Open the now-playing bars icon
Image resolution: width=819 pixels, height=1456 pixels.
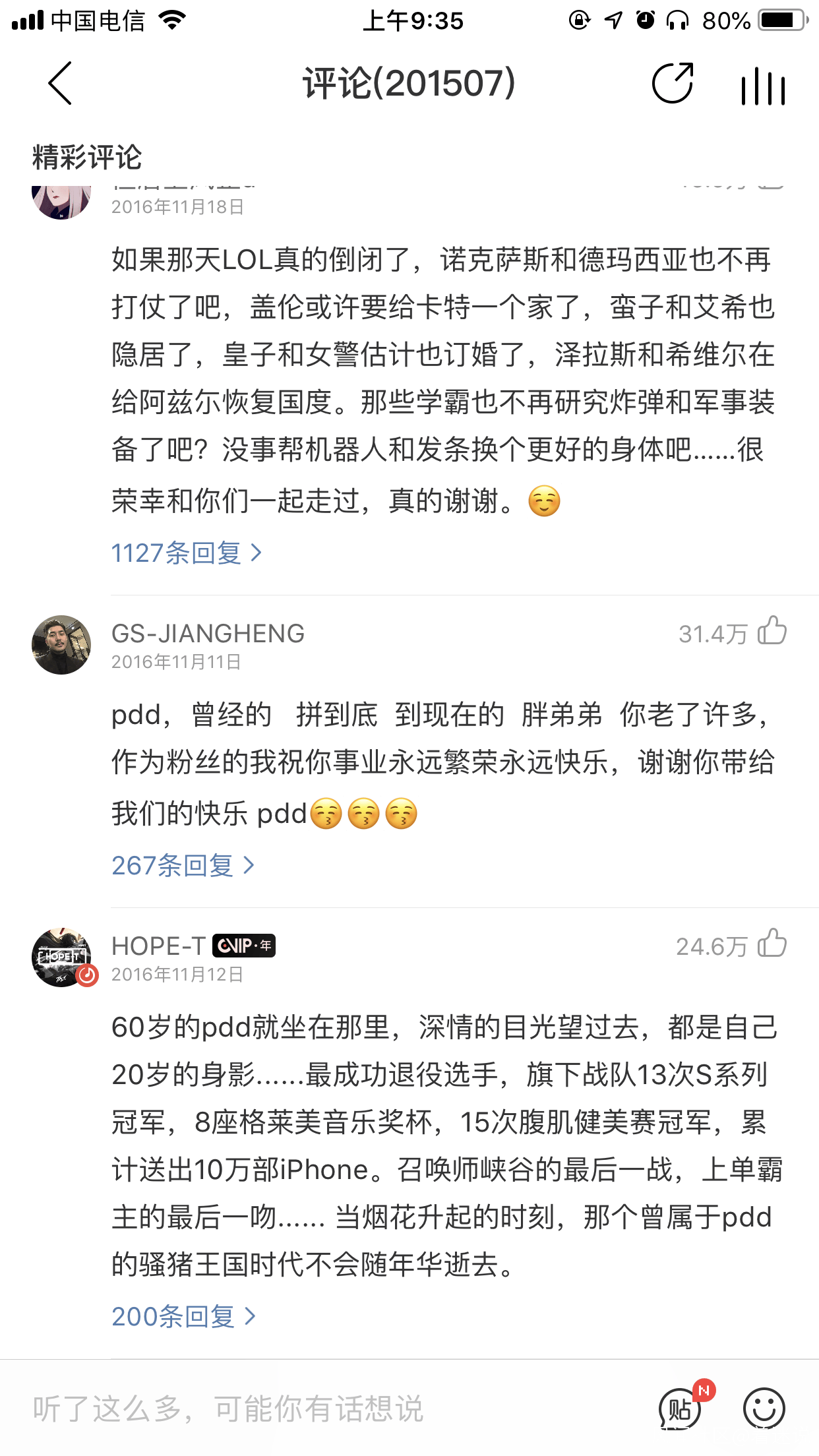point(762,86)
